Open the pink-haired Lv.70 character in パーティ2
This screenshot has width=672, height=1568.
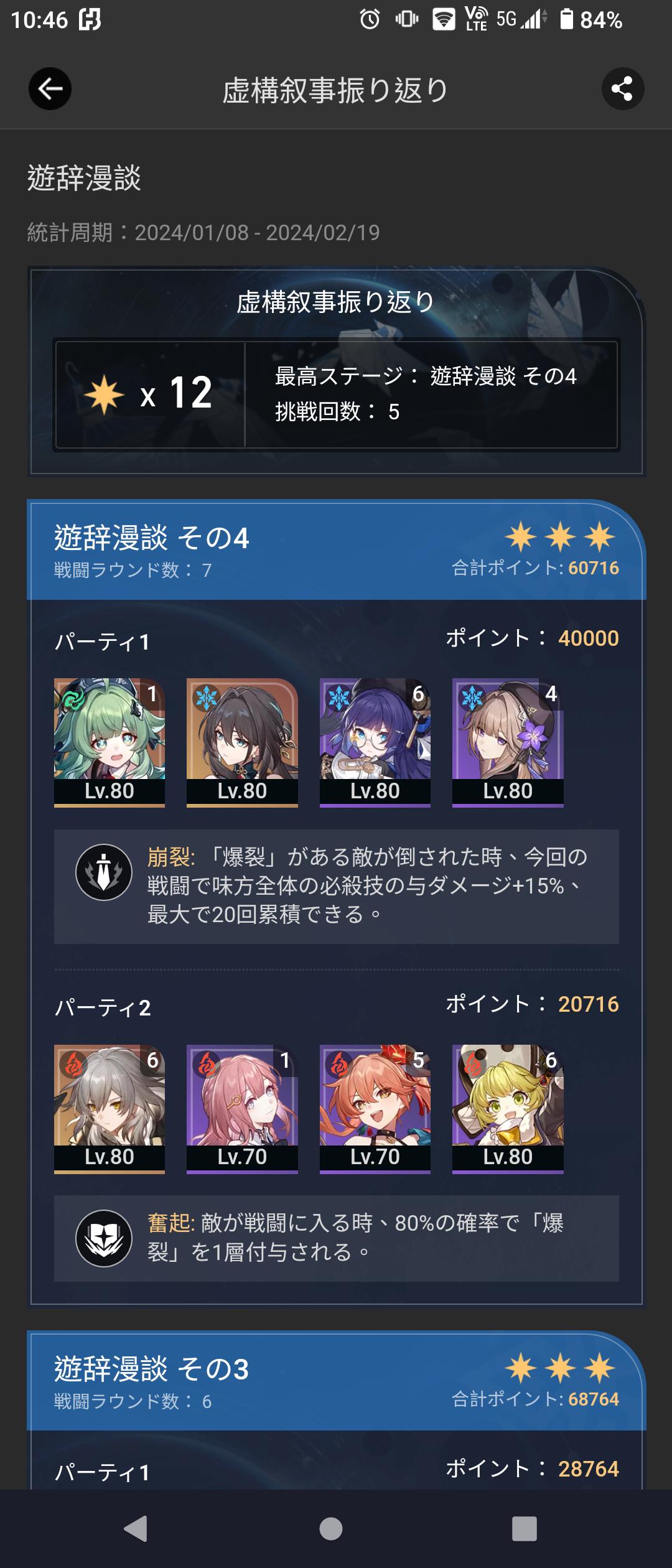pos(242,1108)
